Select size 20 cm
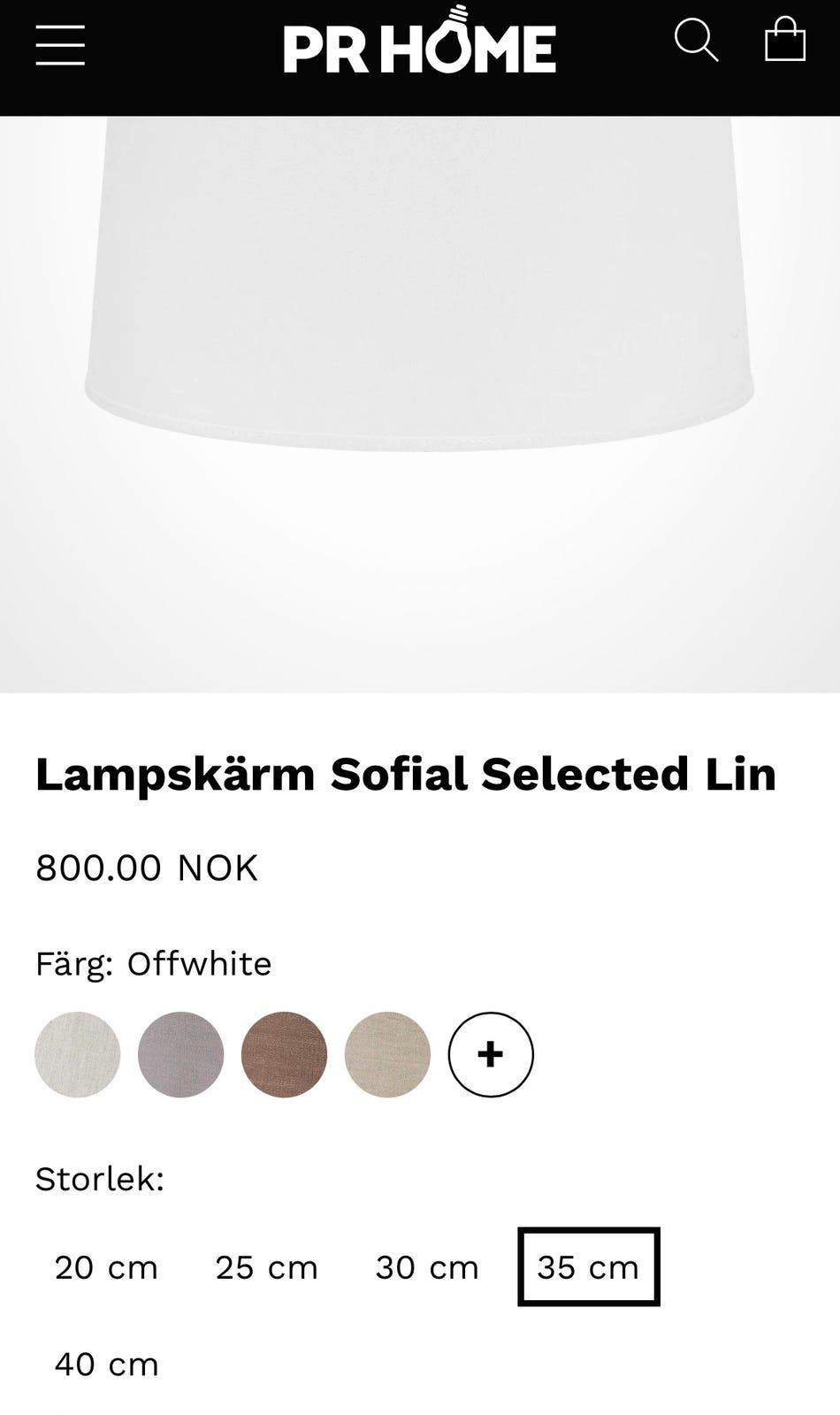This screenshot has height=1415, width=840. click(106, 1267)
